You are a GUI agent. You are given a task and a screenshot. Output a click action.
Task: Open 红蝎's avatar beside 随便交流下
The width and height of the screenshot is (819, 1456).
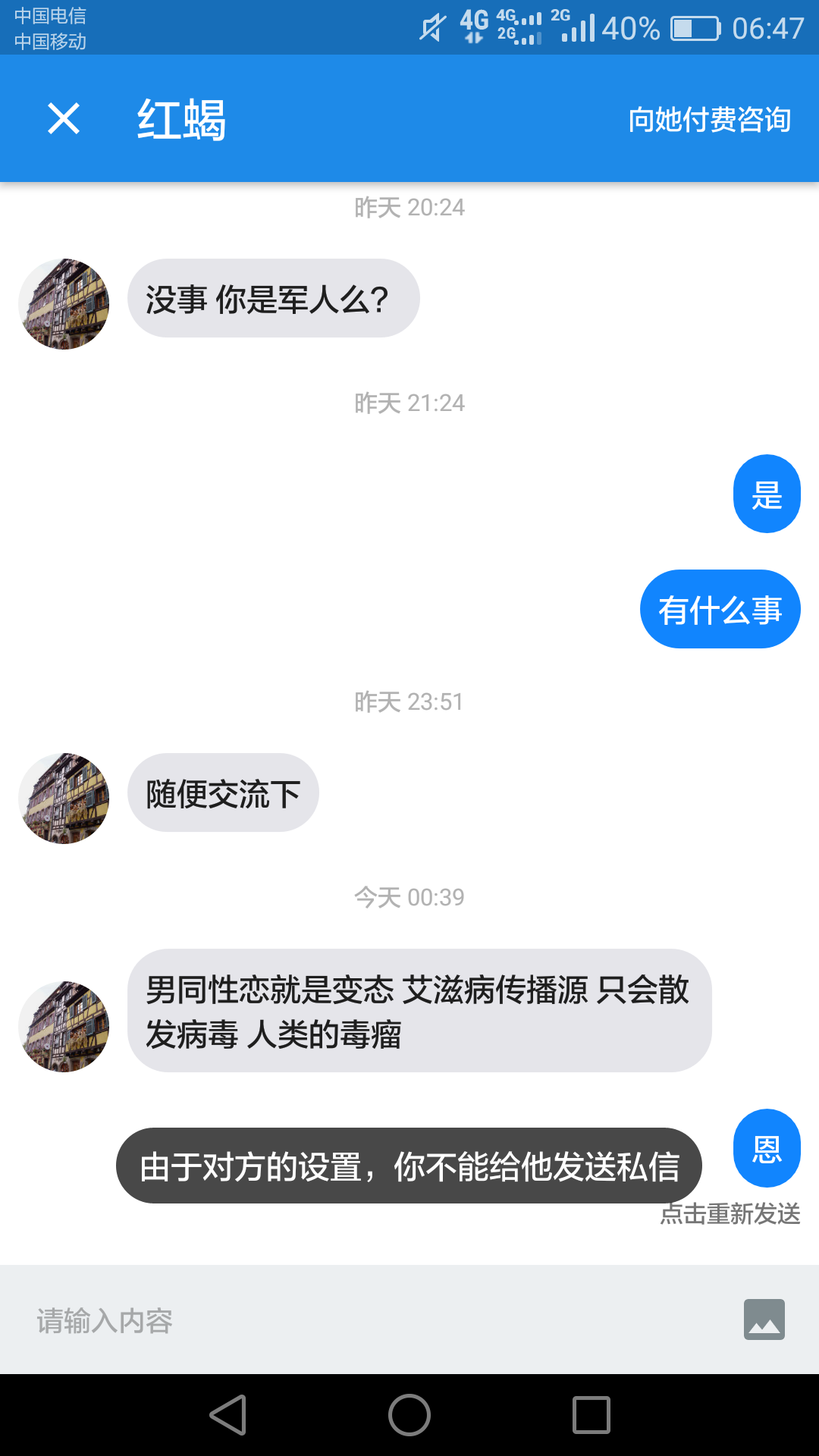(64, 798)
